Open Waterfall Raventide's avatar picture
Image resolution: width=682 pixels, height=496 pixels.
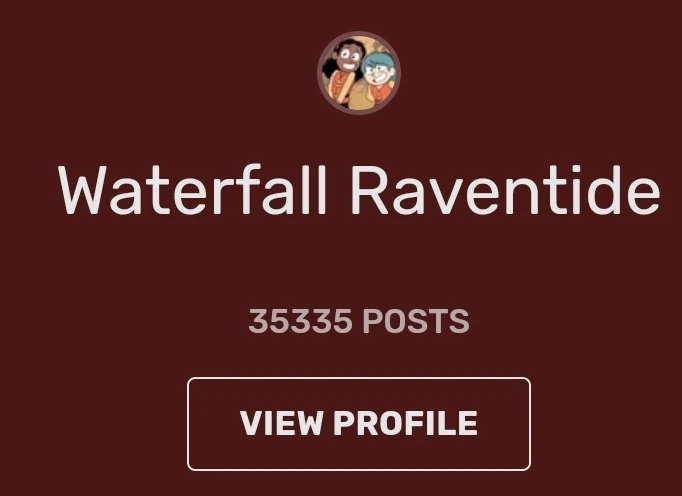coord(359,73)
